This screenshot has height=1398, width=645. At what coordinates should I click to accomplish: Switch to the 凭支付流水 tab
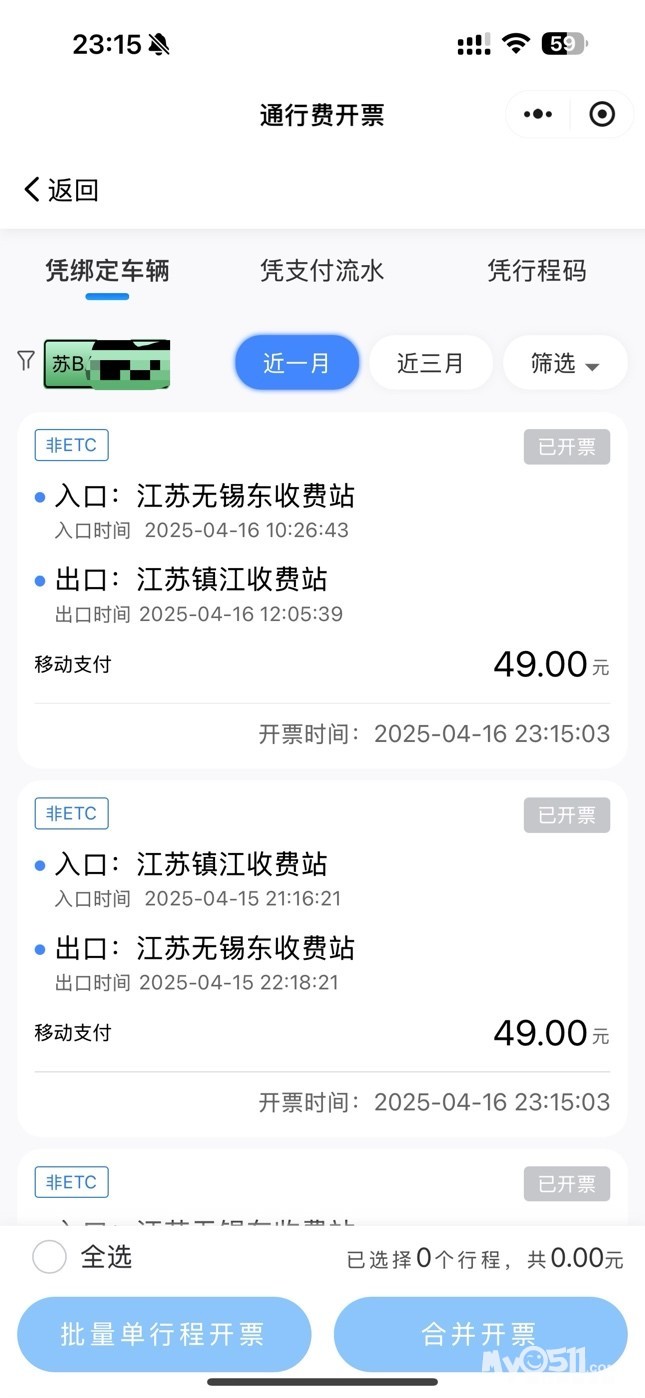(x=322, y=271)
